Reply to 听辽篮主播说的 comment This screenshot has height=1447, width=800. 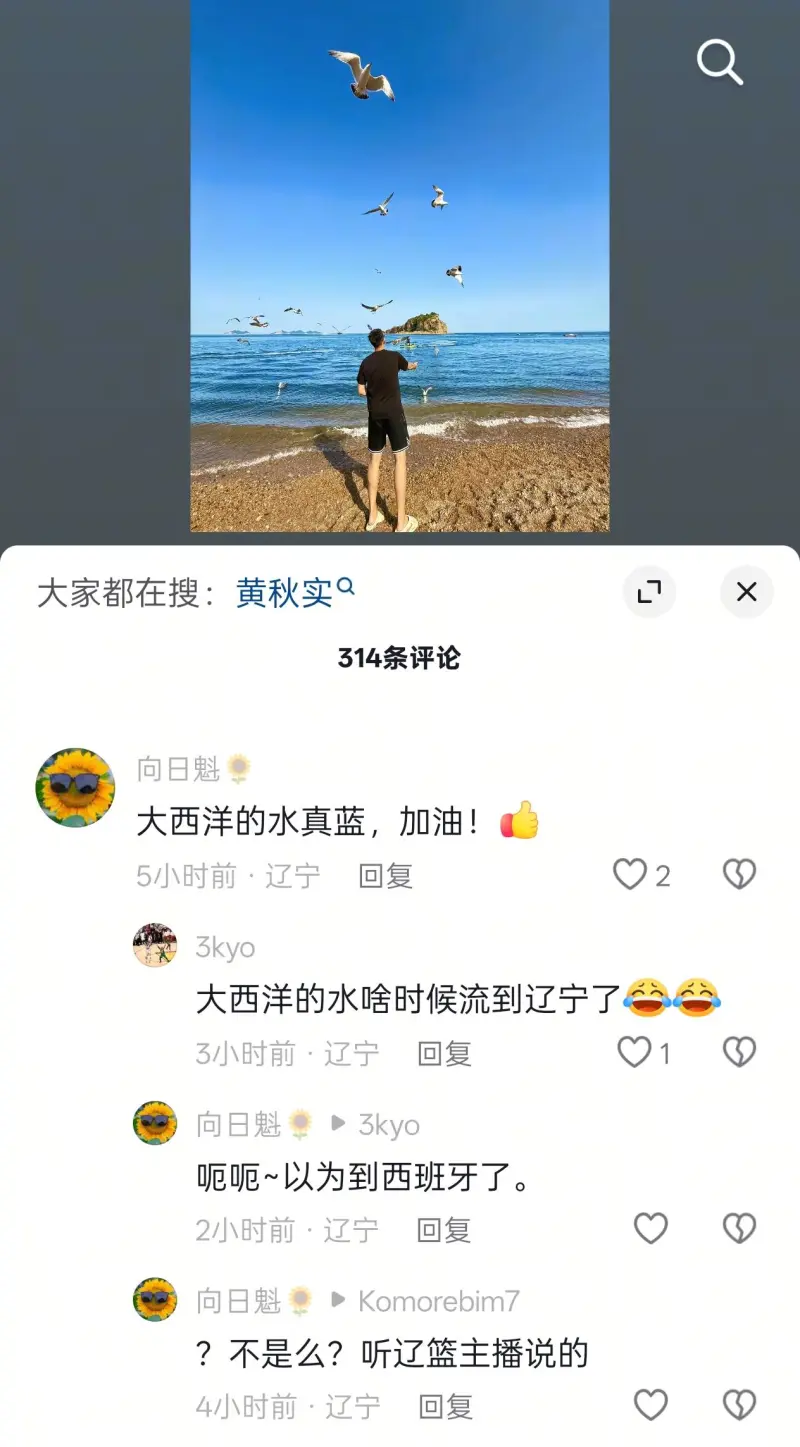444,1407
